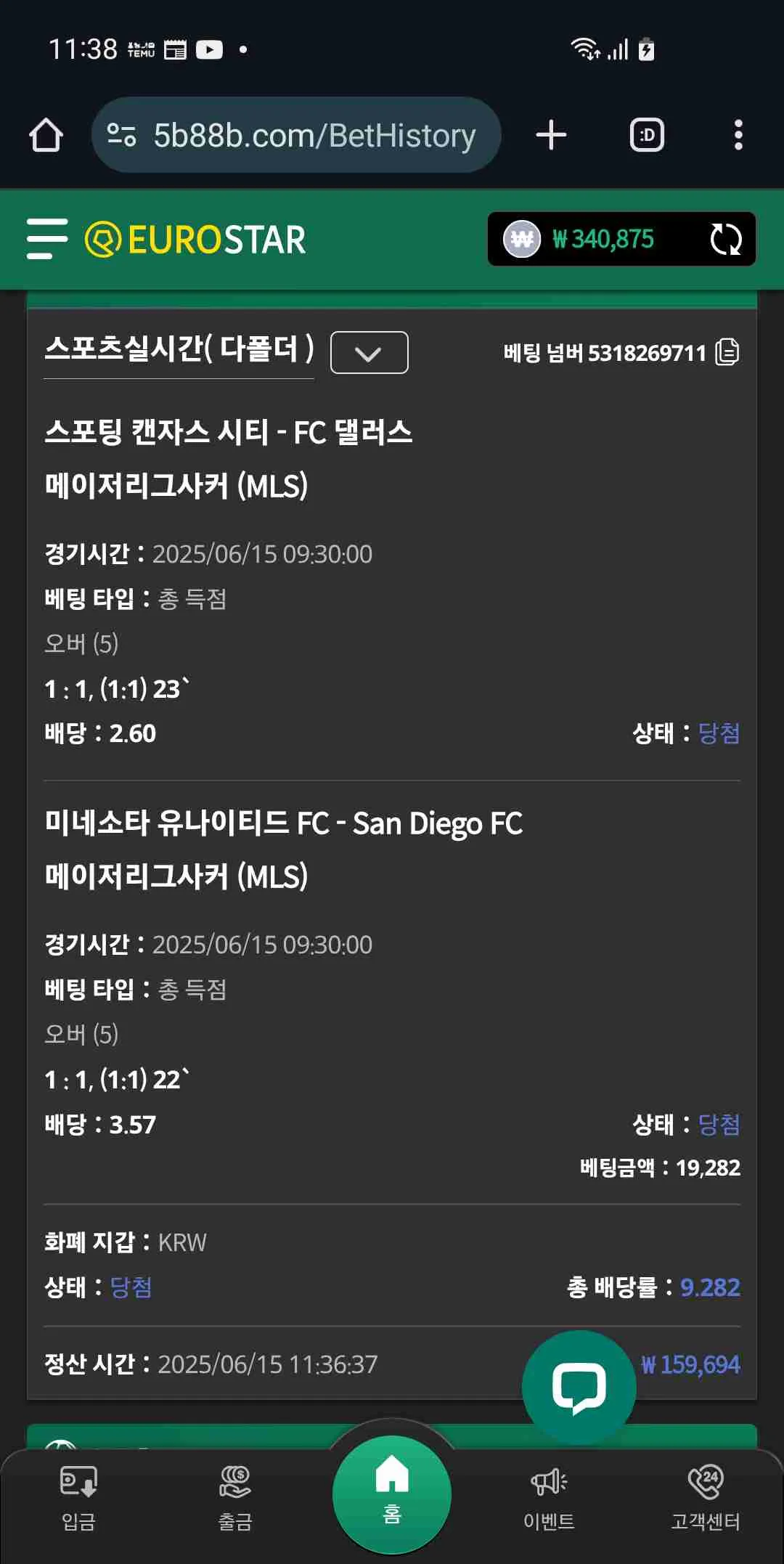The height and width of the screenshot is (1564, 784).
Task: Open the hamburger drawer menu
Action: pyautogui.click(x=47, y=239)
